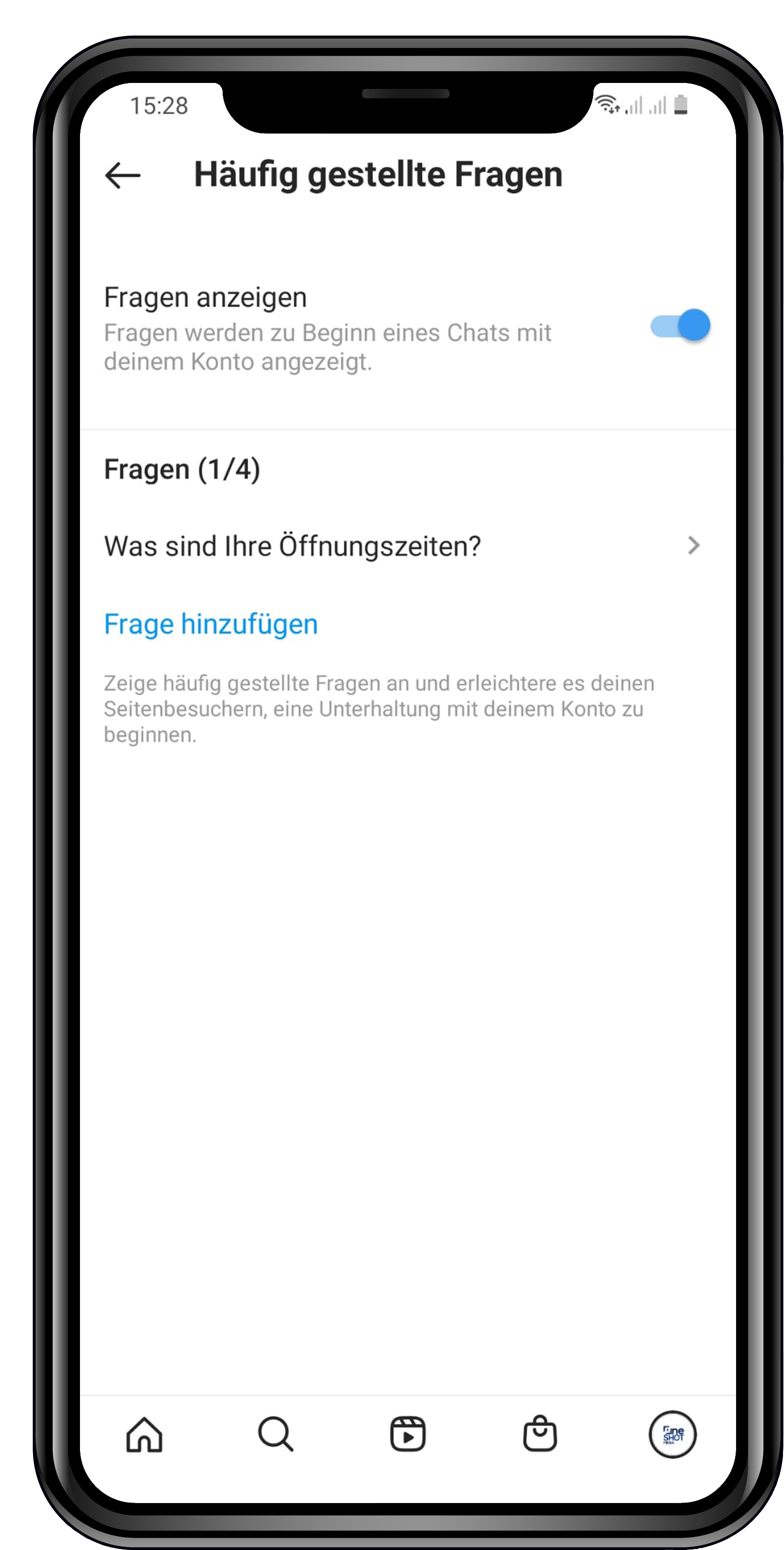Go to the home feed tab
This screenshot has width=784, height=1550.
[x=144, y=1434]
